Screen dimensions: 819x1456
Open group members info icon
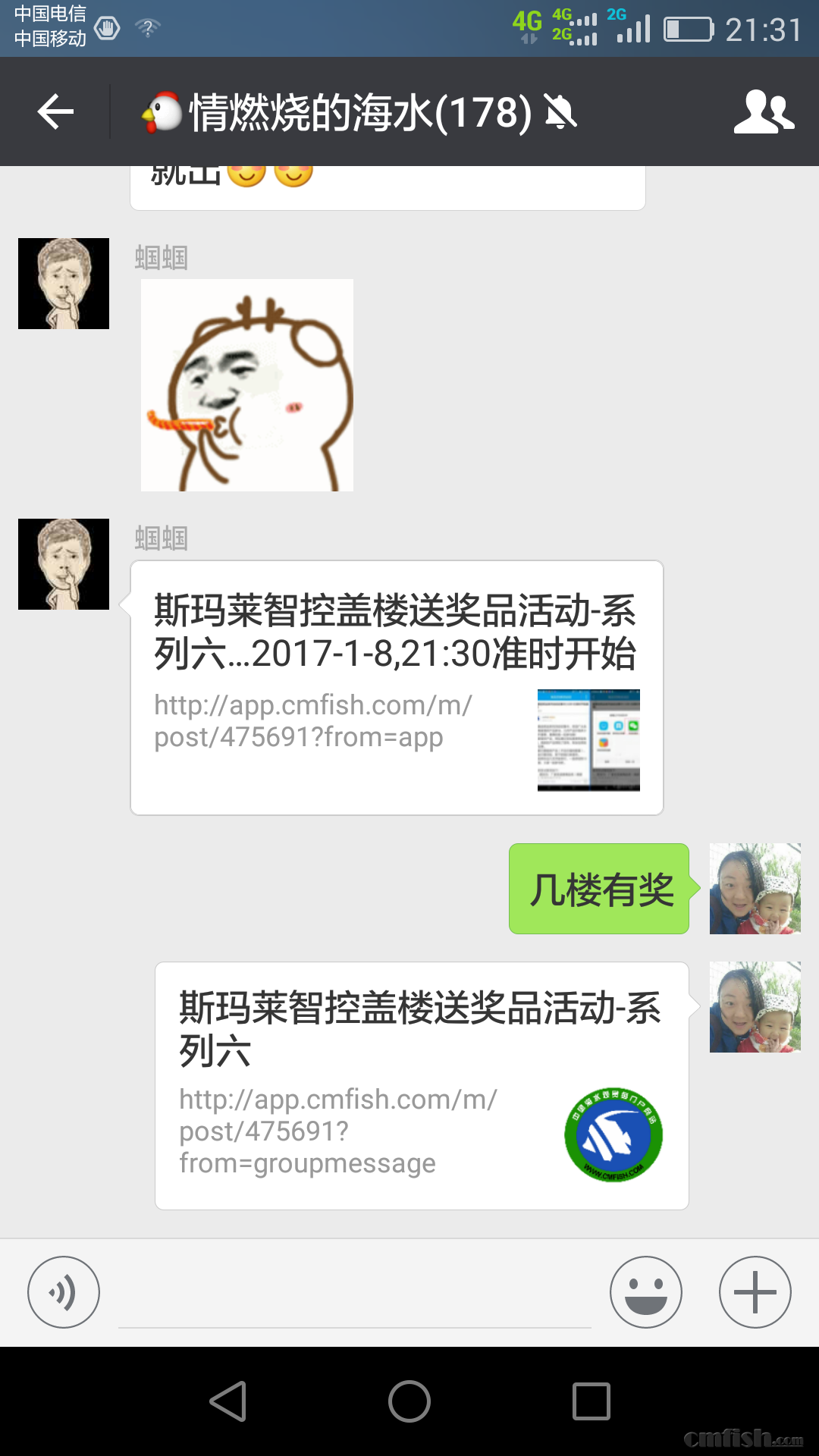[764, 112]
